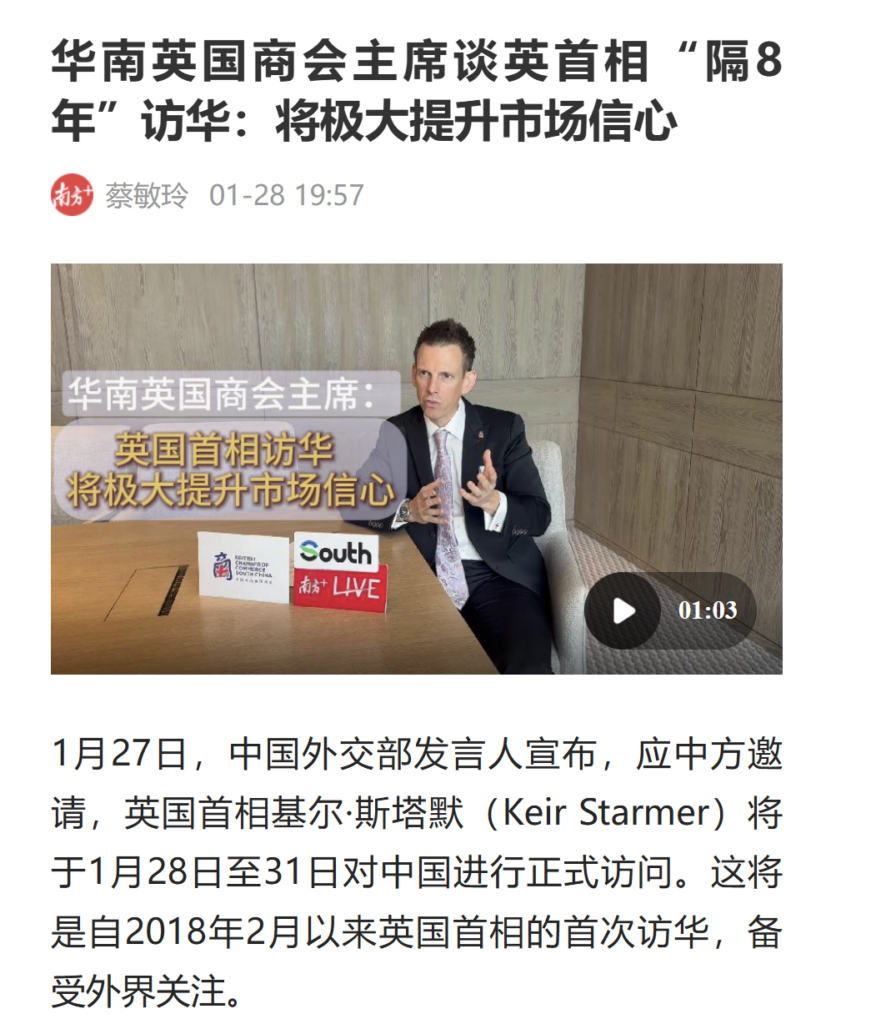Open author 蔡敏玲's profile

tap(146, 195)
